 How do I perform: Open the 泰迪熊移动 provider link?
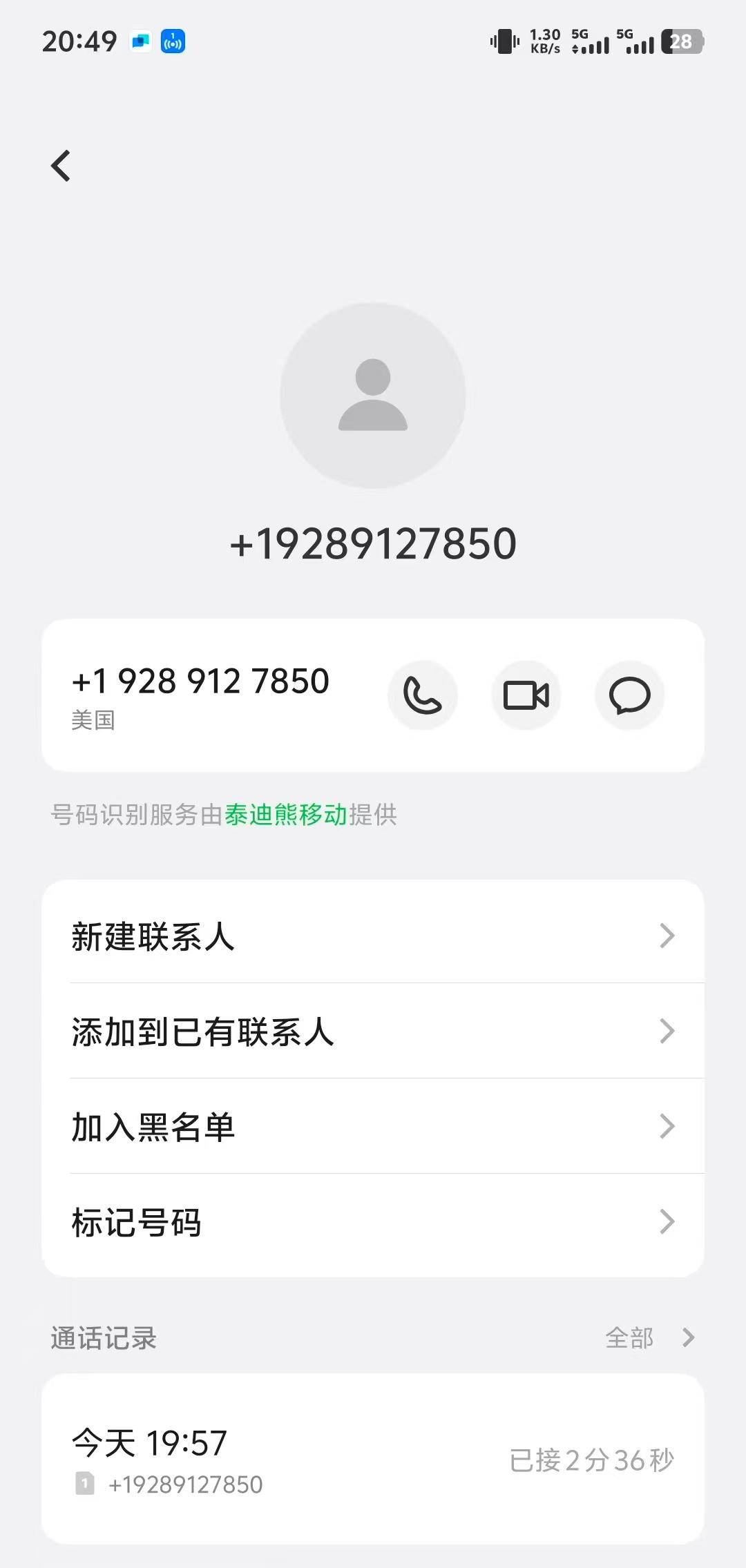tap(286, 815)
